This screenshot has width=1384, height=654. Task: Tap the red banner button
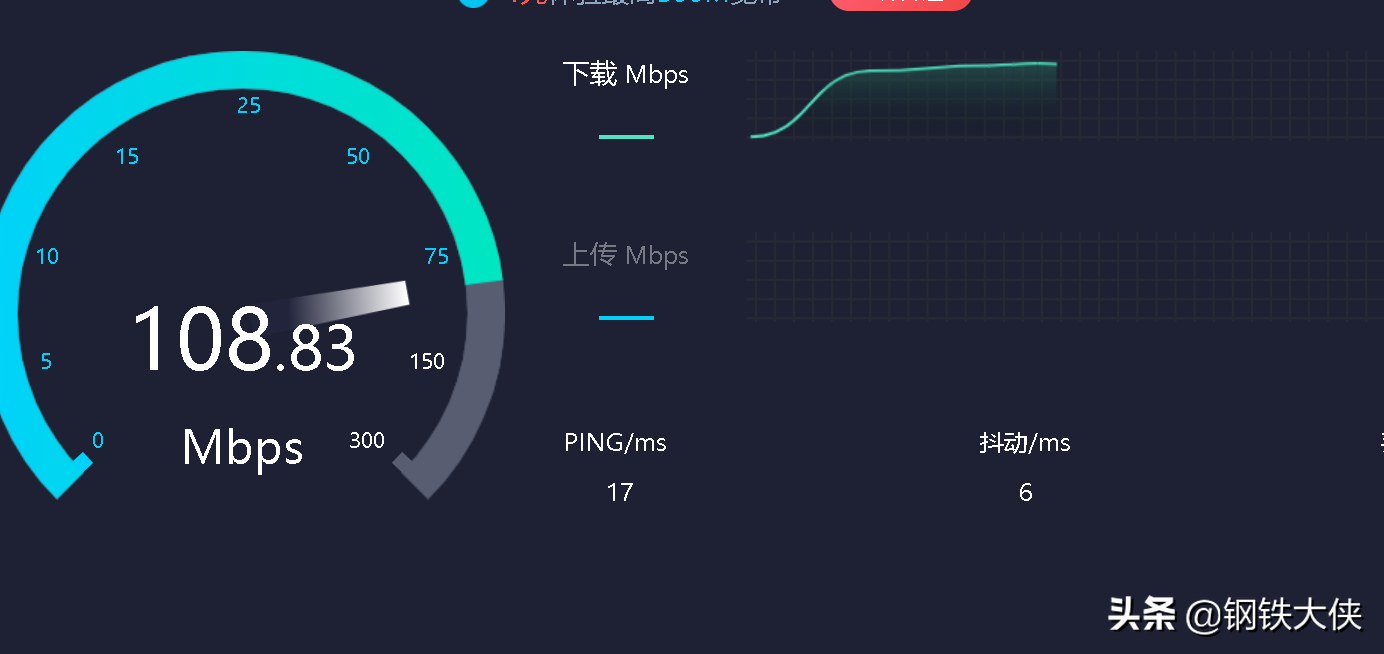tap(900, 3)
